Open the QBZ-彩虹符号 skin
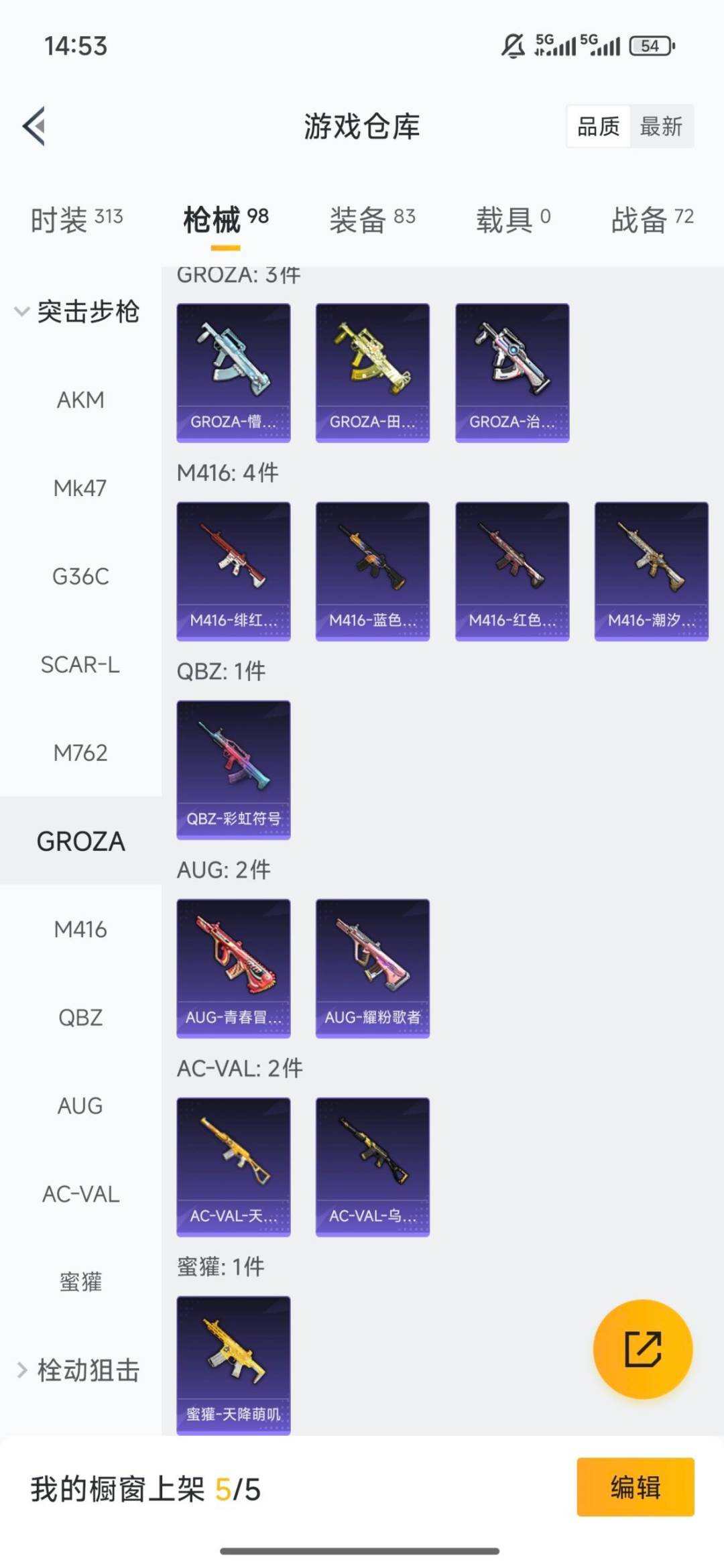The image size is (724, 1568). point(233,769)
